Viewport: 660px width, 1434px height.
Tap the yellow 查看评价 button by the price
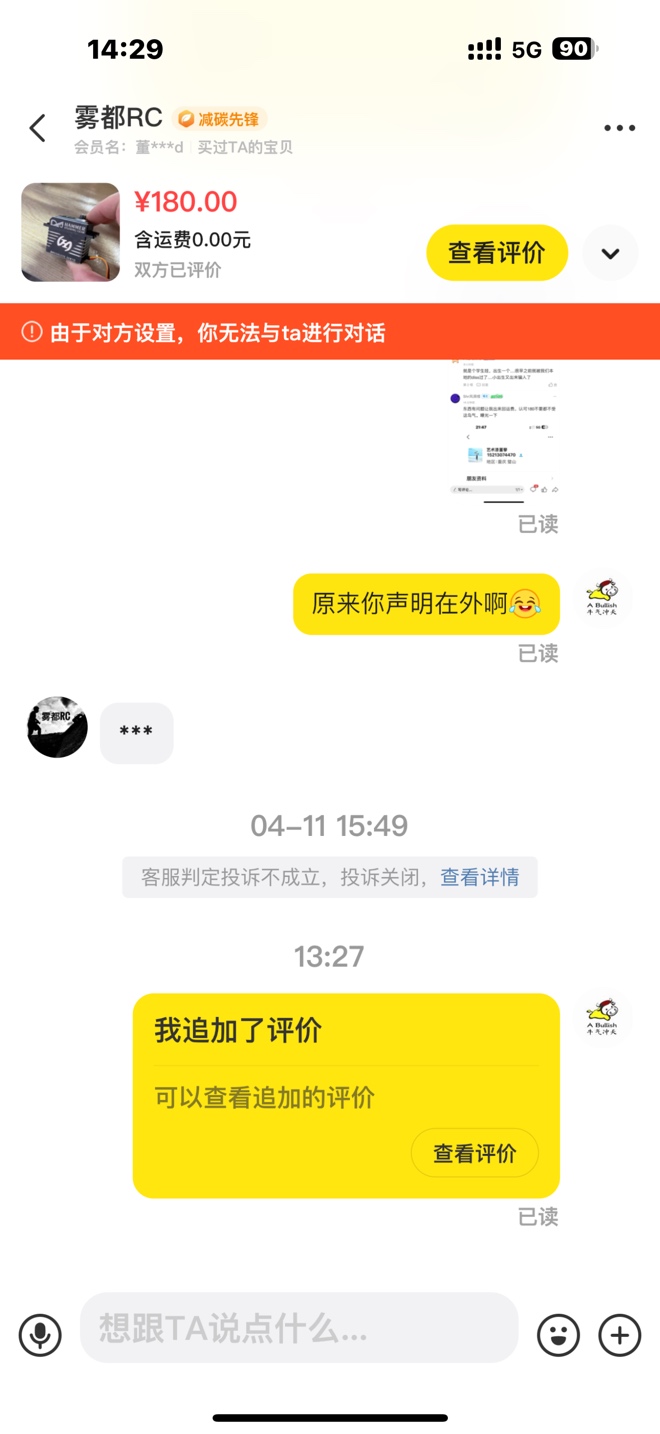(x=497, y=253)
